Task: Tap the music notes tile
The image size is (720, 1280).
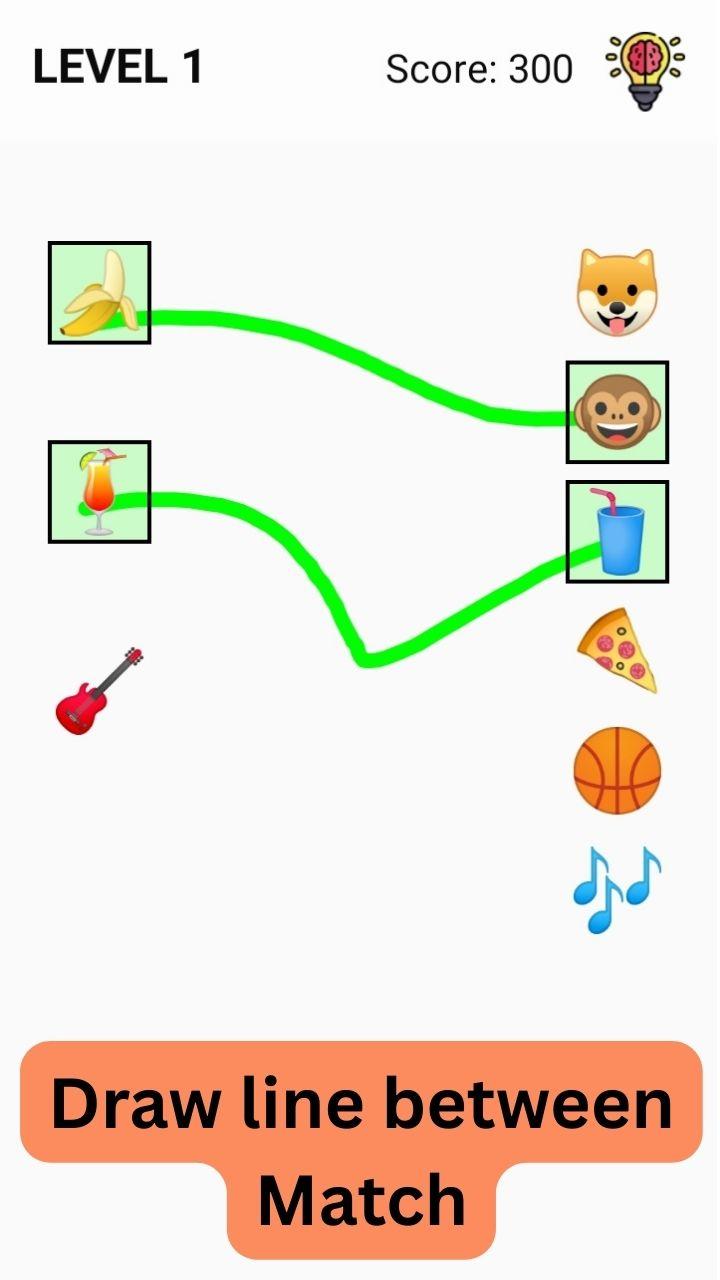Action: 617,889
